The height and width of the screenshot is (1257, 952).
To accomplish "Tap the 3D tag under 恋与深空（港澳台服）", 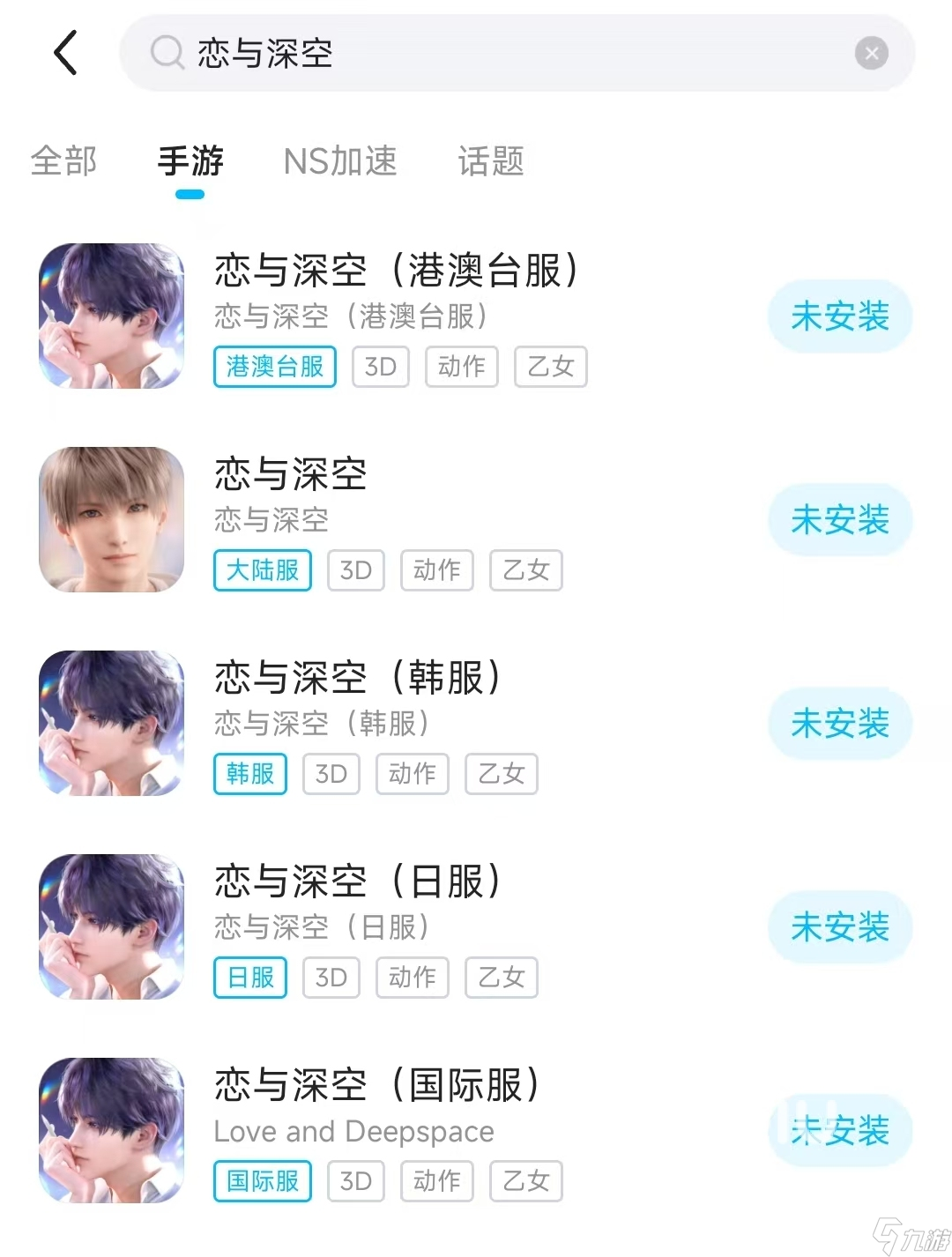I will click(x=380, y=367).
